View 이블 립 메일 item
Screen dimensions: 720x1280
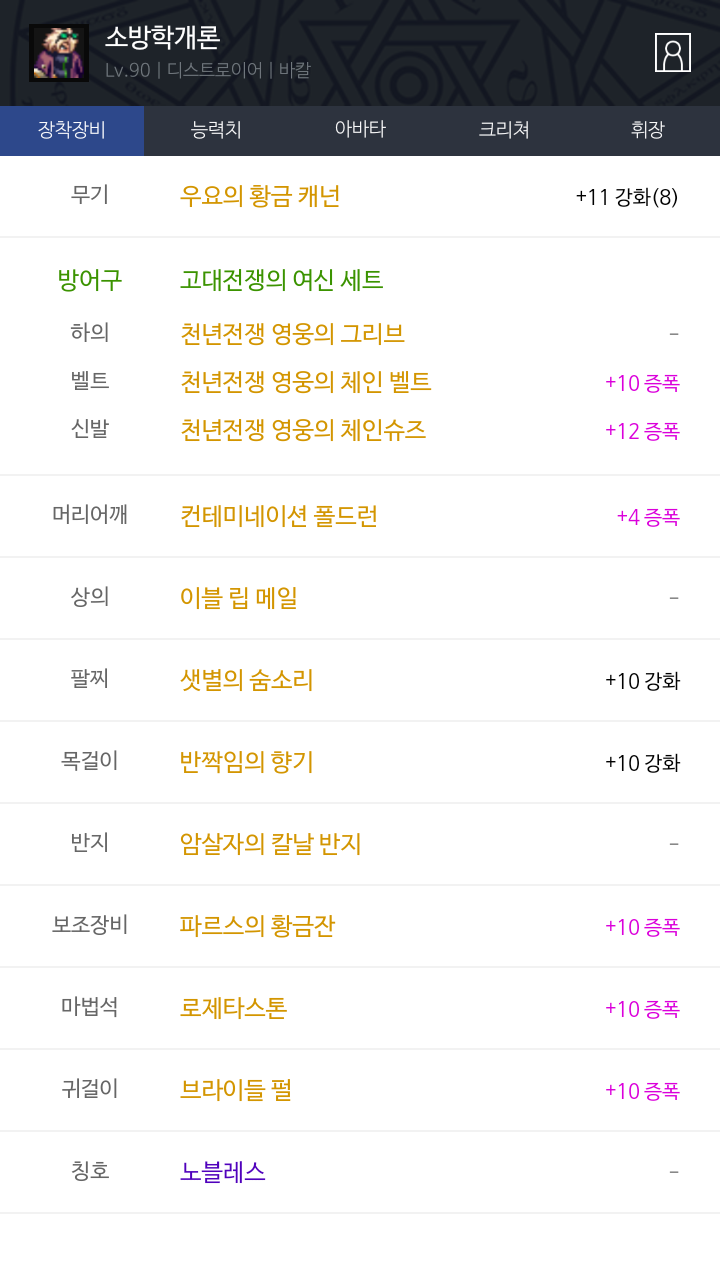tap(238, 599)
